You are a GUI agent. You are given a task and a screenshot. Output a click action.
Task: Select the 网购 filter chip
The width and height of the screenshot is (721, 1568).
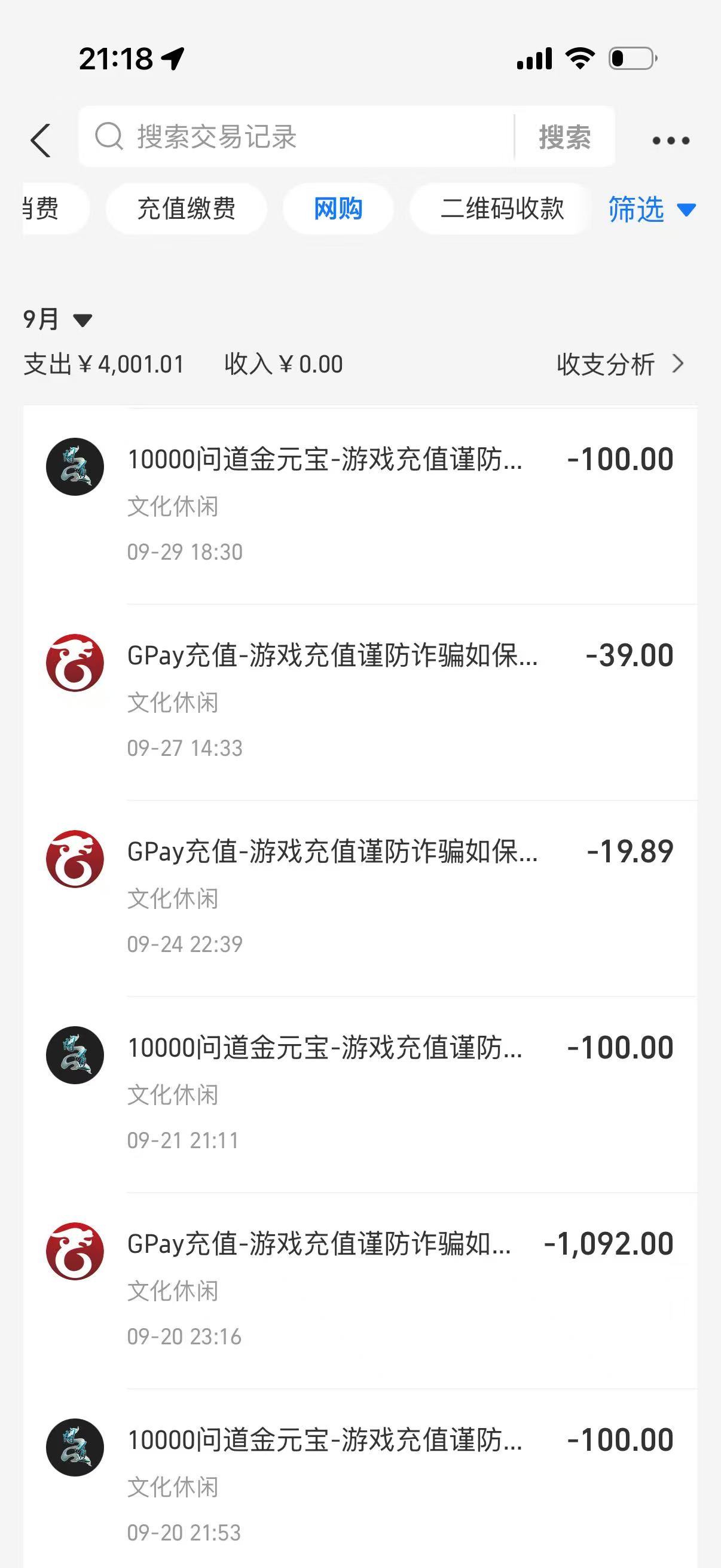[338, 209]
